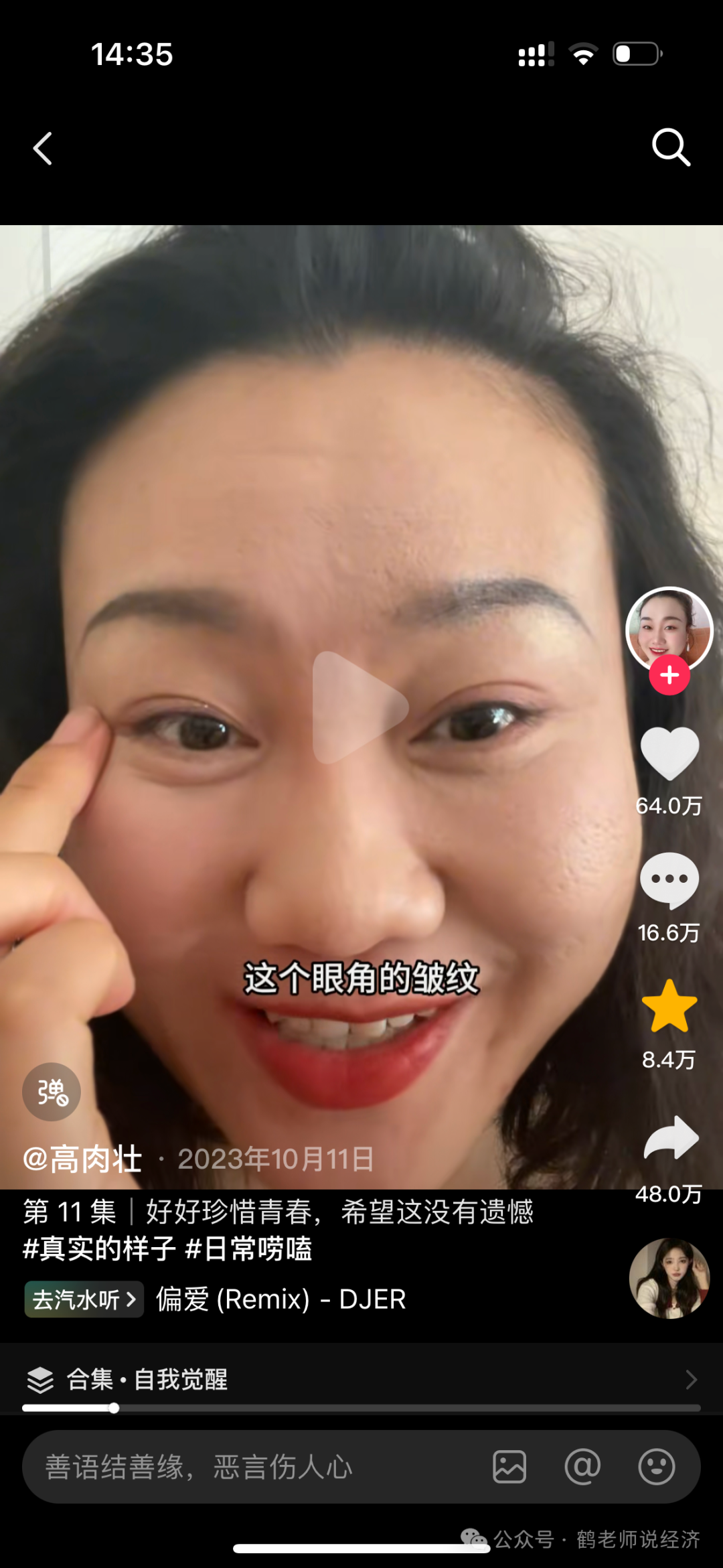
Task: Share the video via arrow icon
Action: tap(671, 1137)
